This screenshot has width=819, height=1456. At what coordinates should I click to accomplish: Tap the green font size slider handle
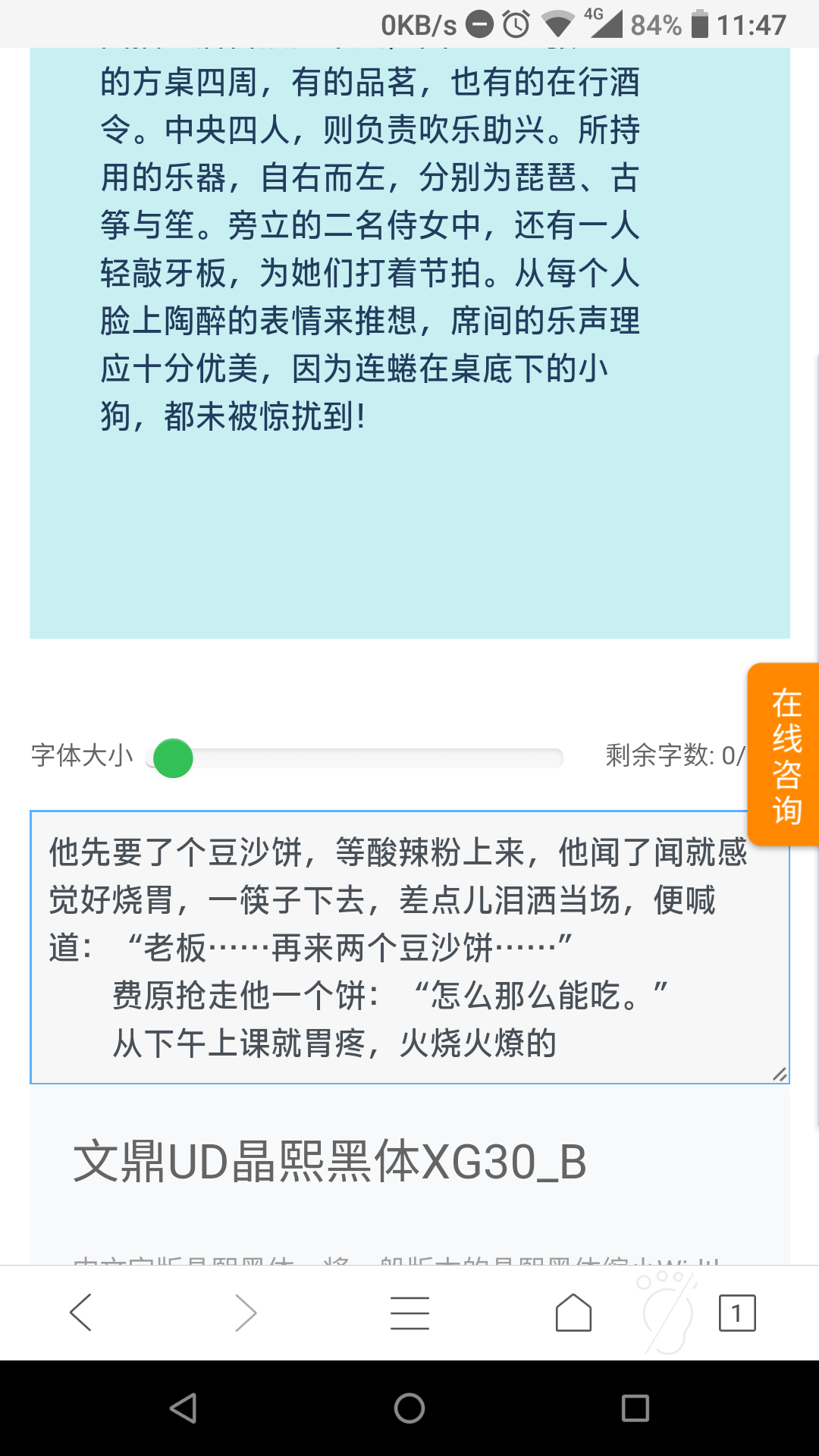point(173,758)
